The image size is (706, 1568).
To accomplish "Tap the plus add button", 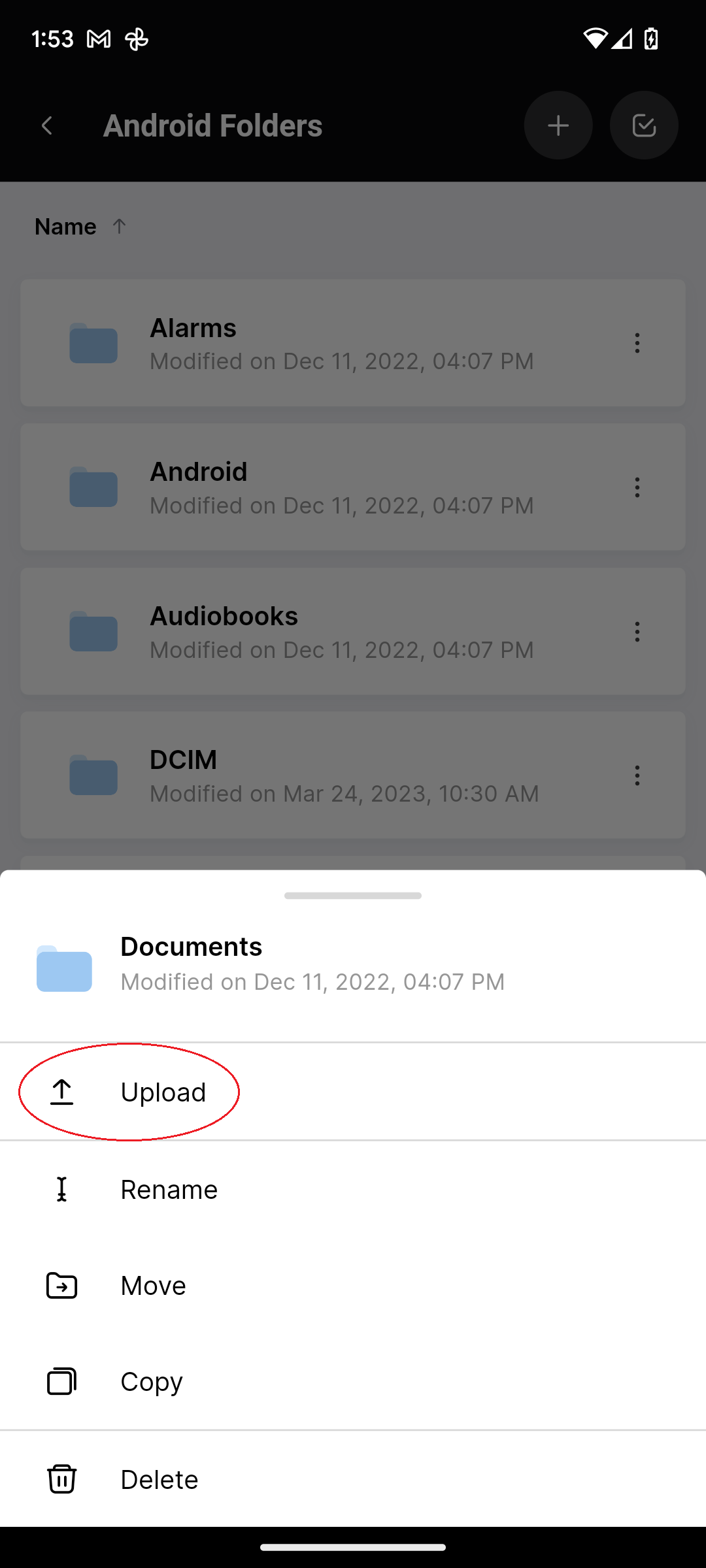I will coord(558,125).
